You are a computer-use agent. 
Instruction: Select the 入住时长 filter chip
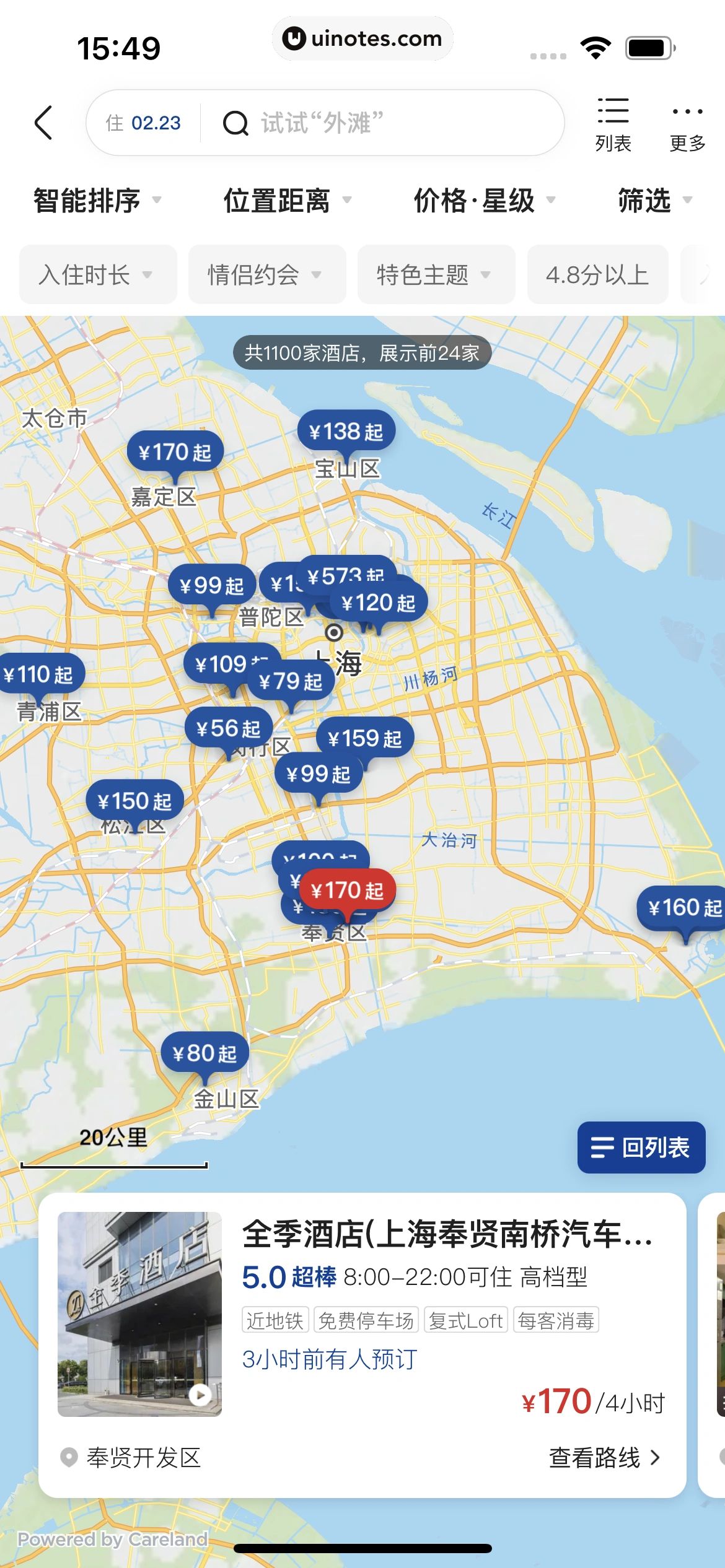tap(97, 274)
